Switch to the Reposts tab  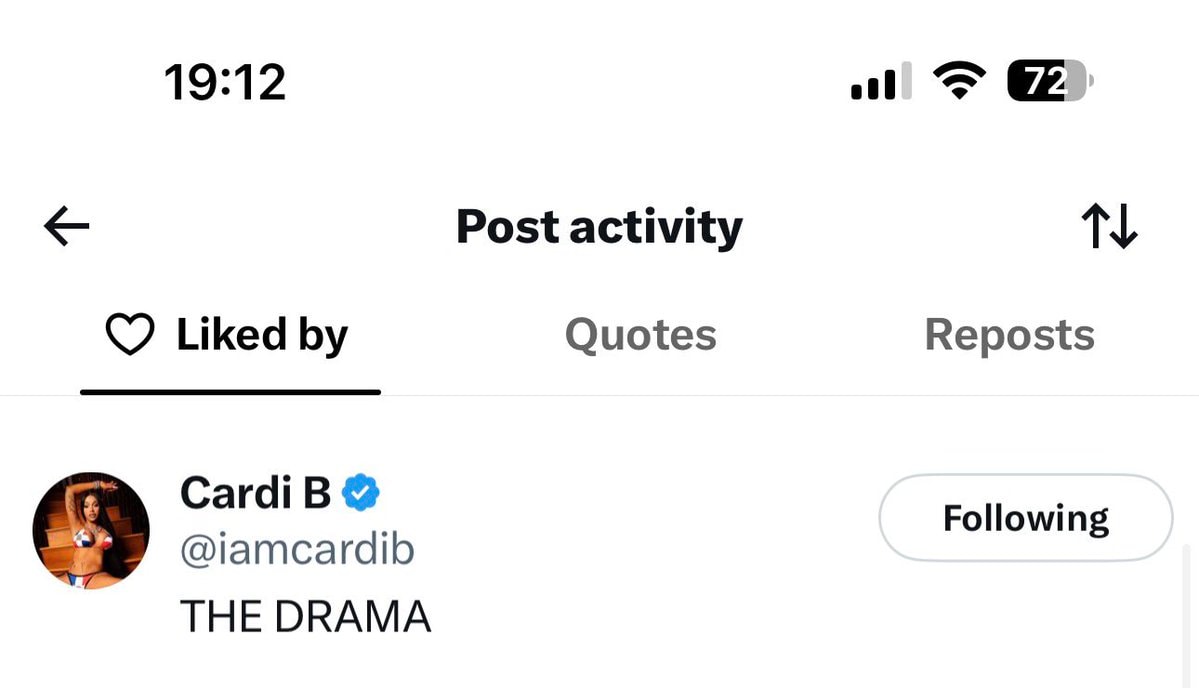(x=1009, y=335)
